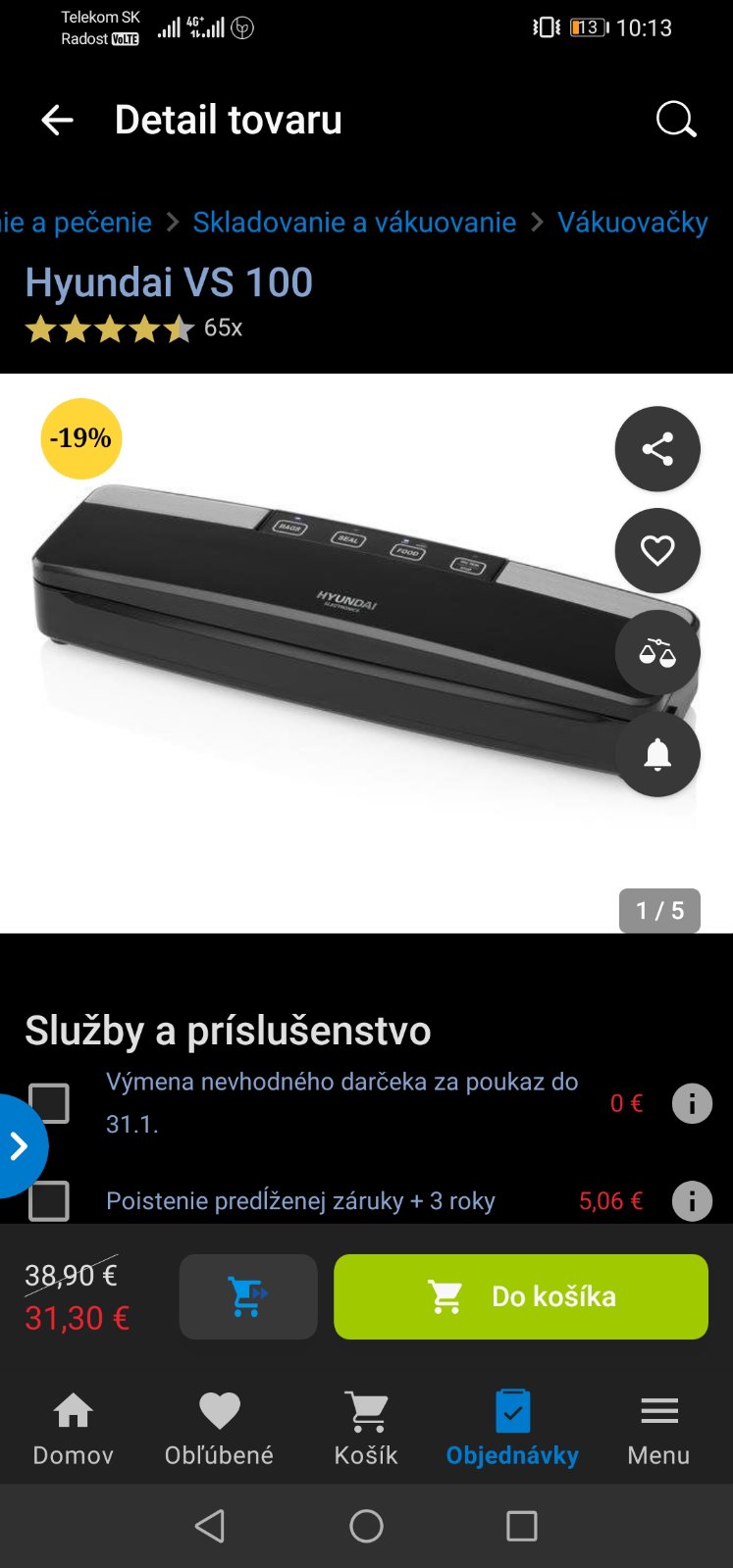Open the search icon in the app bar

point(675,121)
